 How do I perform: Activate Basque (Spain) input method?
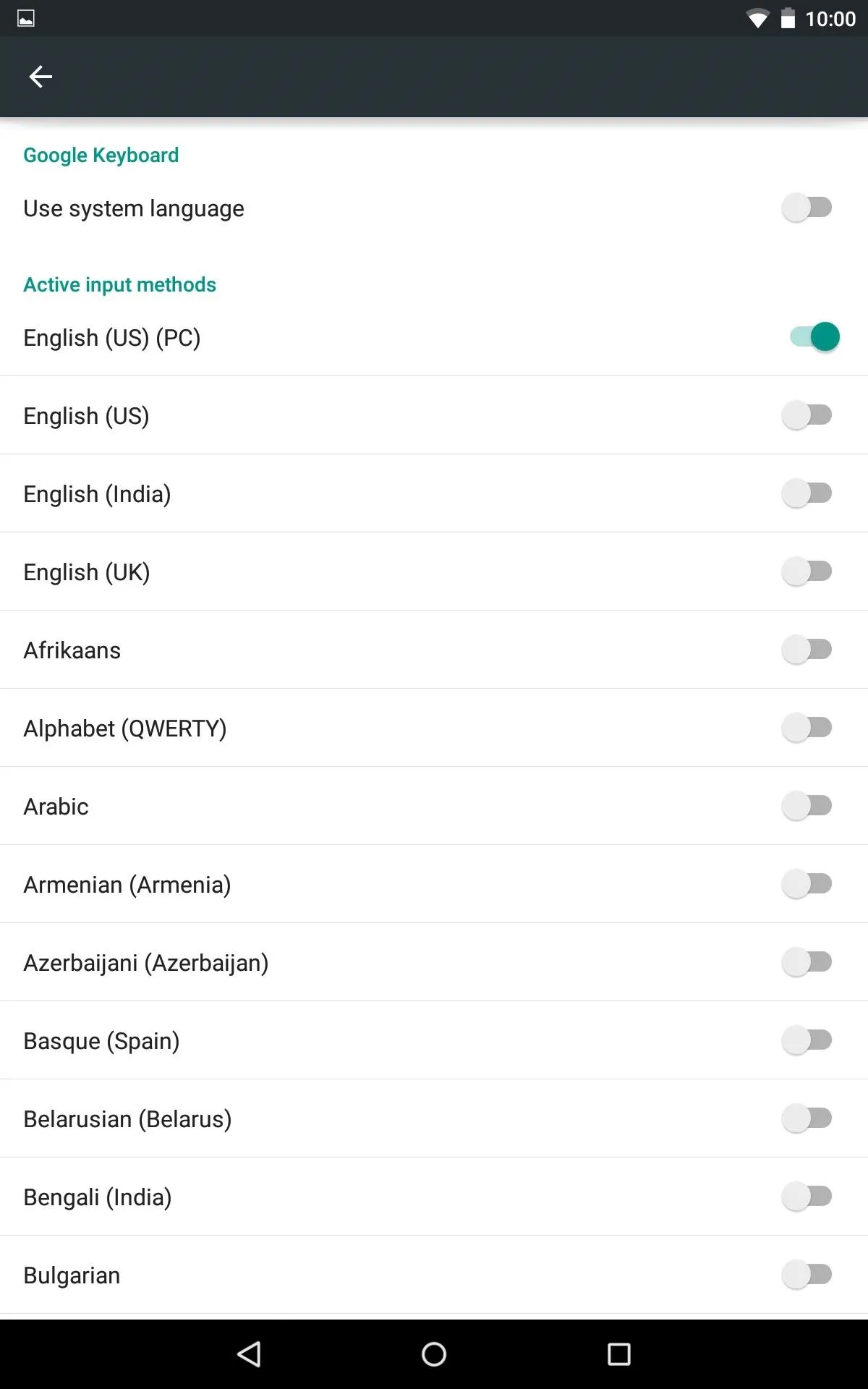point(807,1040)
